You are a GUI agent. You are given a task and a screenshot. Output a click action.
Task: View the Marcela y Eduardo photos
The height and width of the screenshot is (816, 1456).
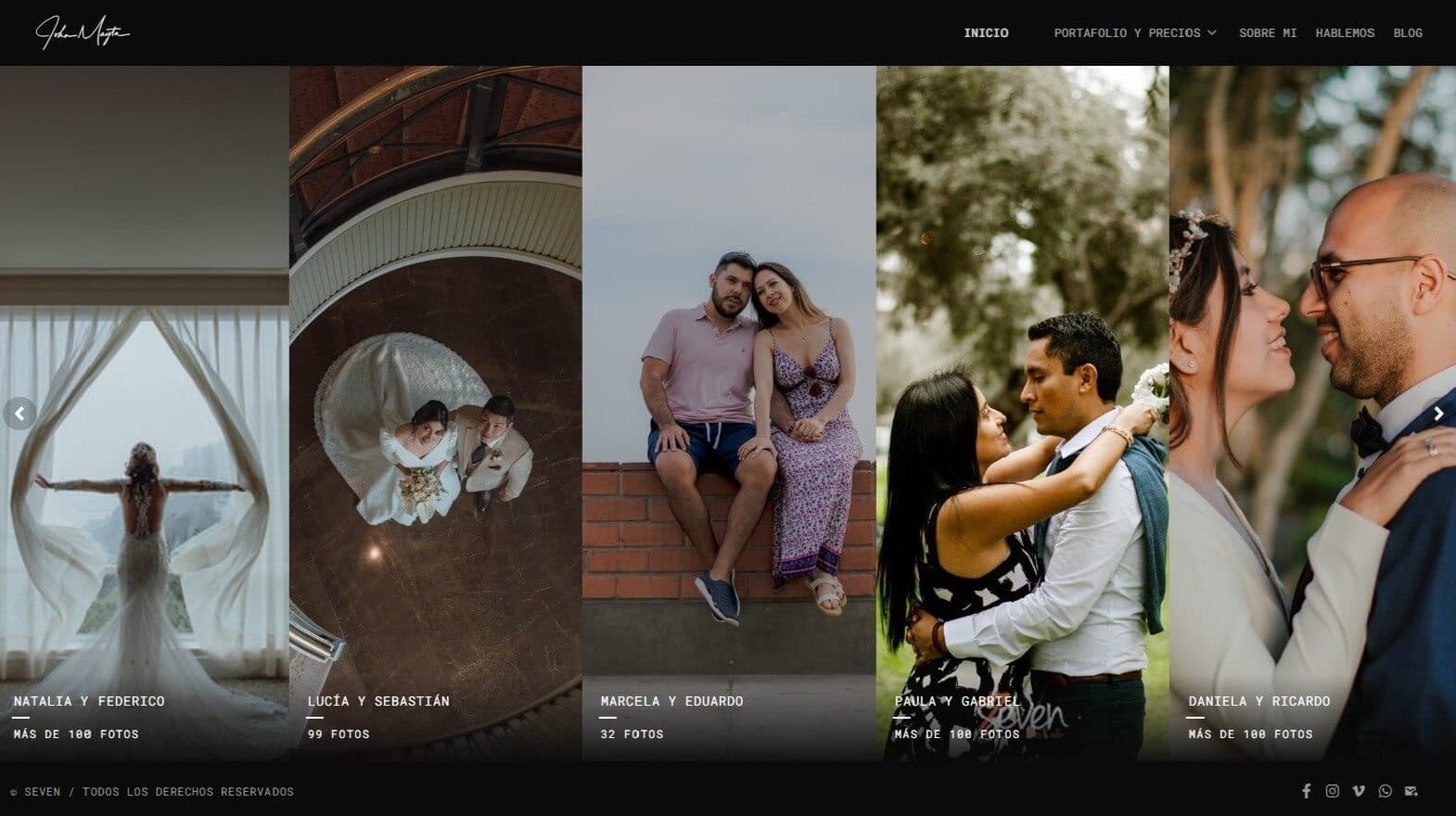coord(671,701)
